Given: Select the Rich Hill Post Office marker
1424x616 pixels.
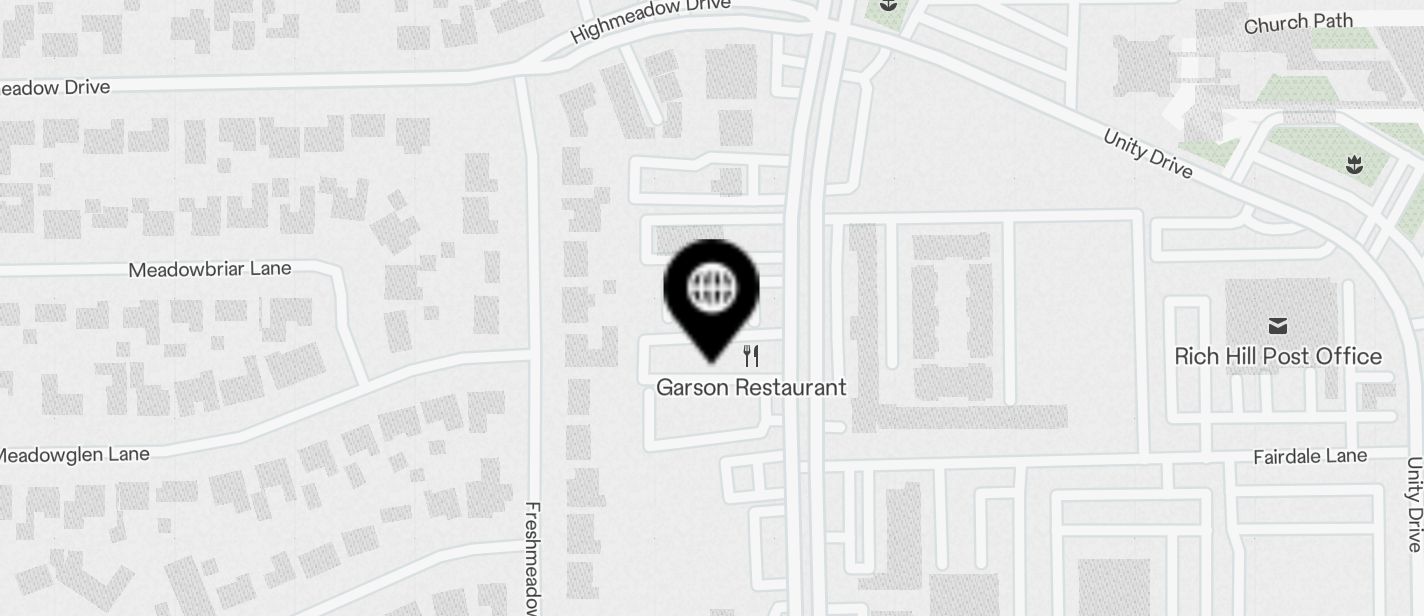Looking at the screenshot, I should [x=1277, y=327].
